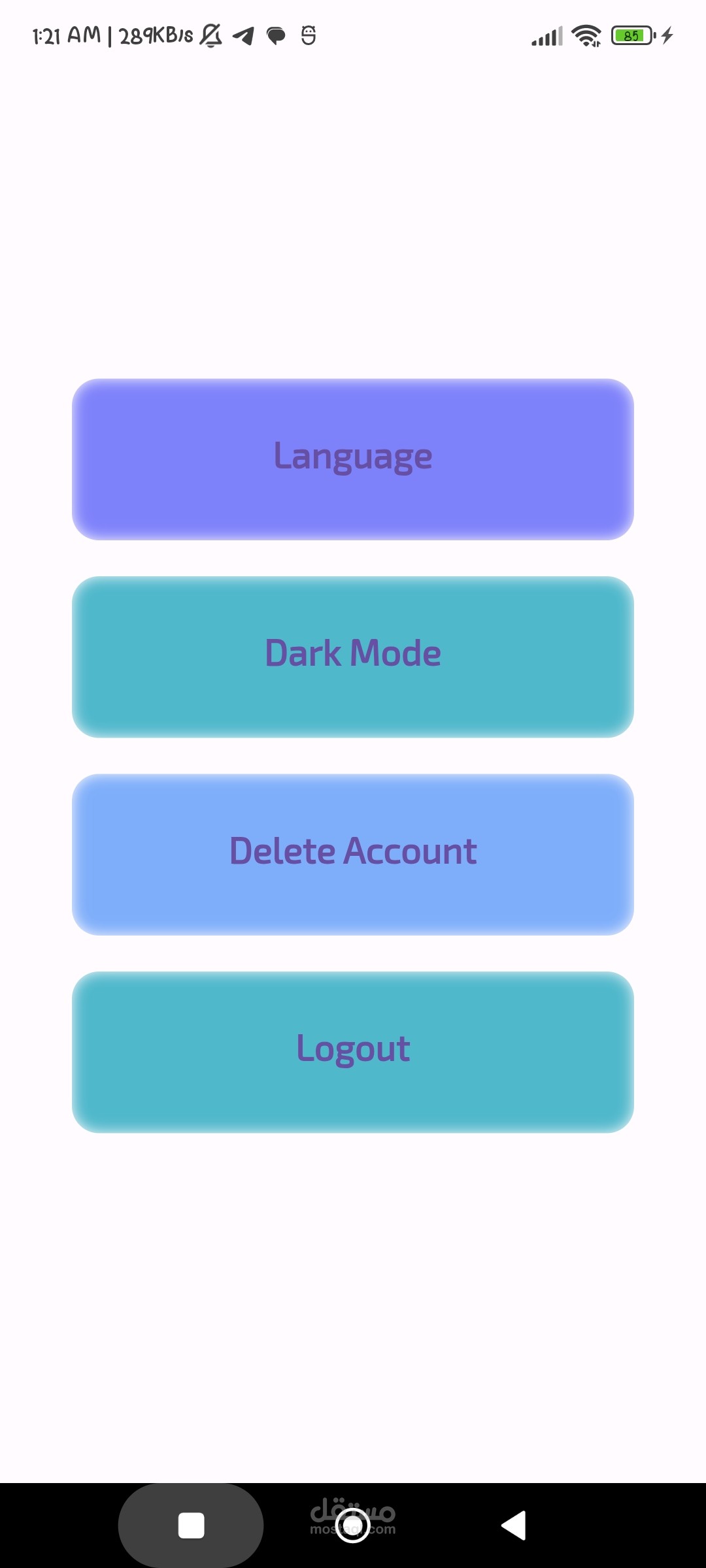Select Delete Account
The height and width of the screenshot is (1568, 706).
click(x=353, y=855)
